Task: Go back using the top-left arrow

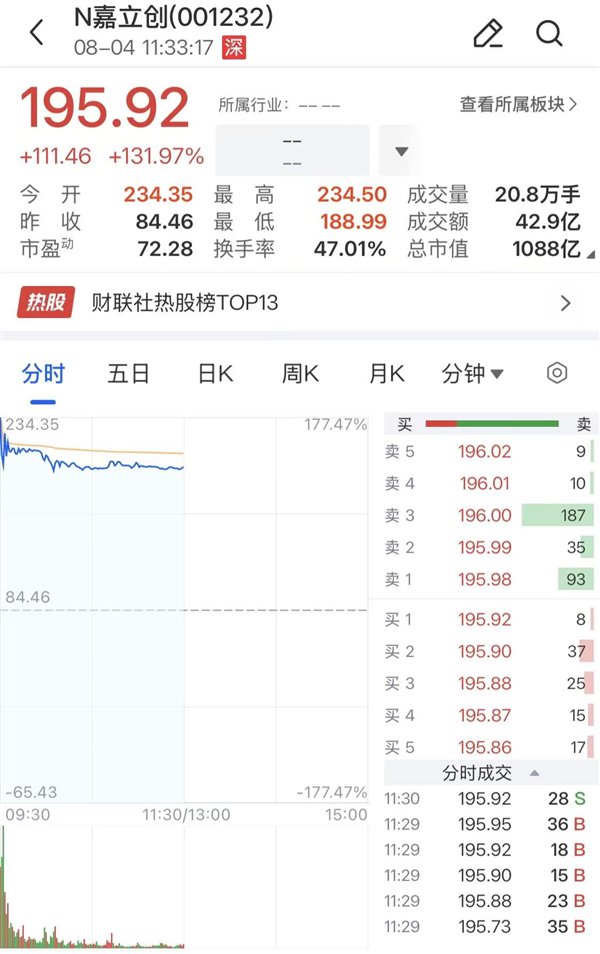Action: point(37,32)
